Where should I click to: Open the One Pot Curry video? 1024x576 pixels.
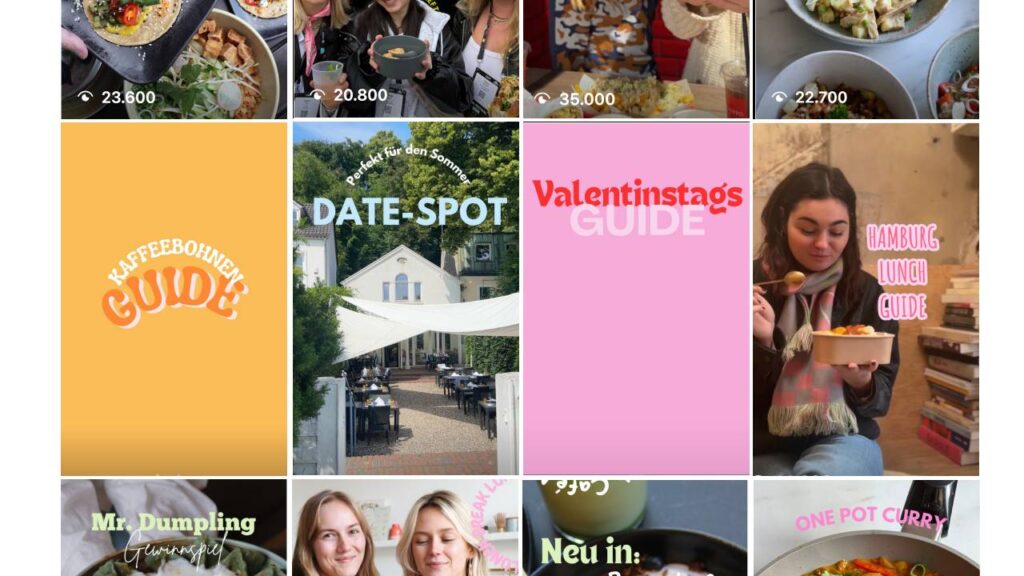coord(866,528)
